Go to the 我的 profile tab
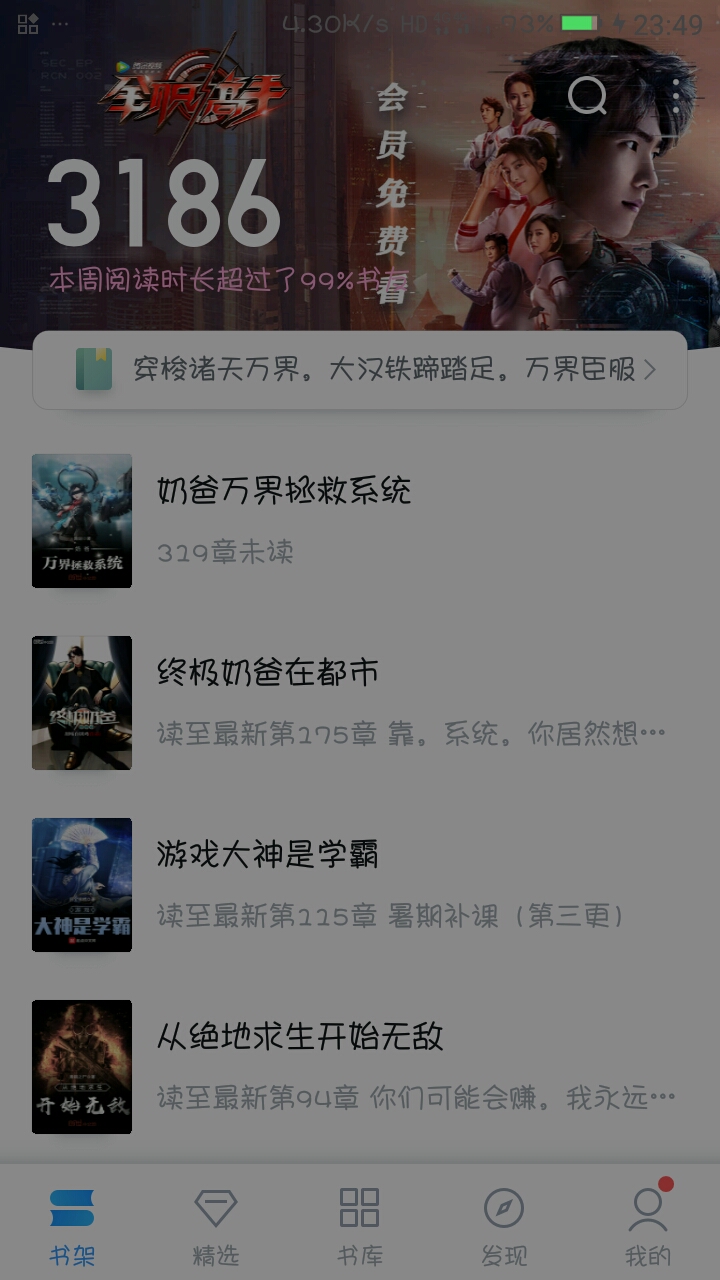Image resolution: width=720 pixels, height=1280 pixels. (648, 1226)
